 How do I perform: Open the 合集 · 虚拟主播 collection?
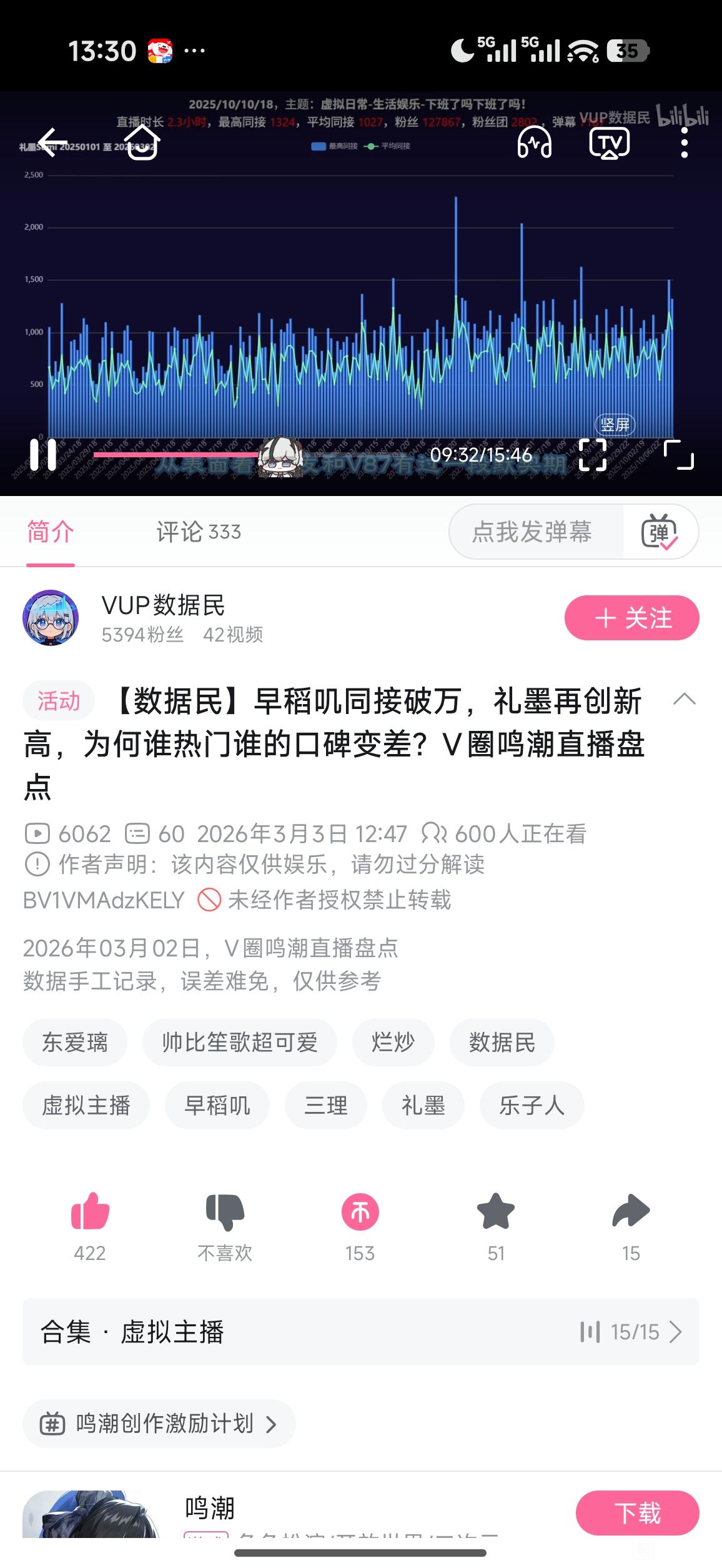tap(360, 1332)
